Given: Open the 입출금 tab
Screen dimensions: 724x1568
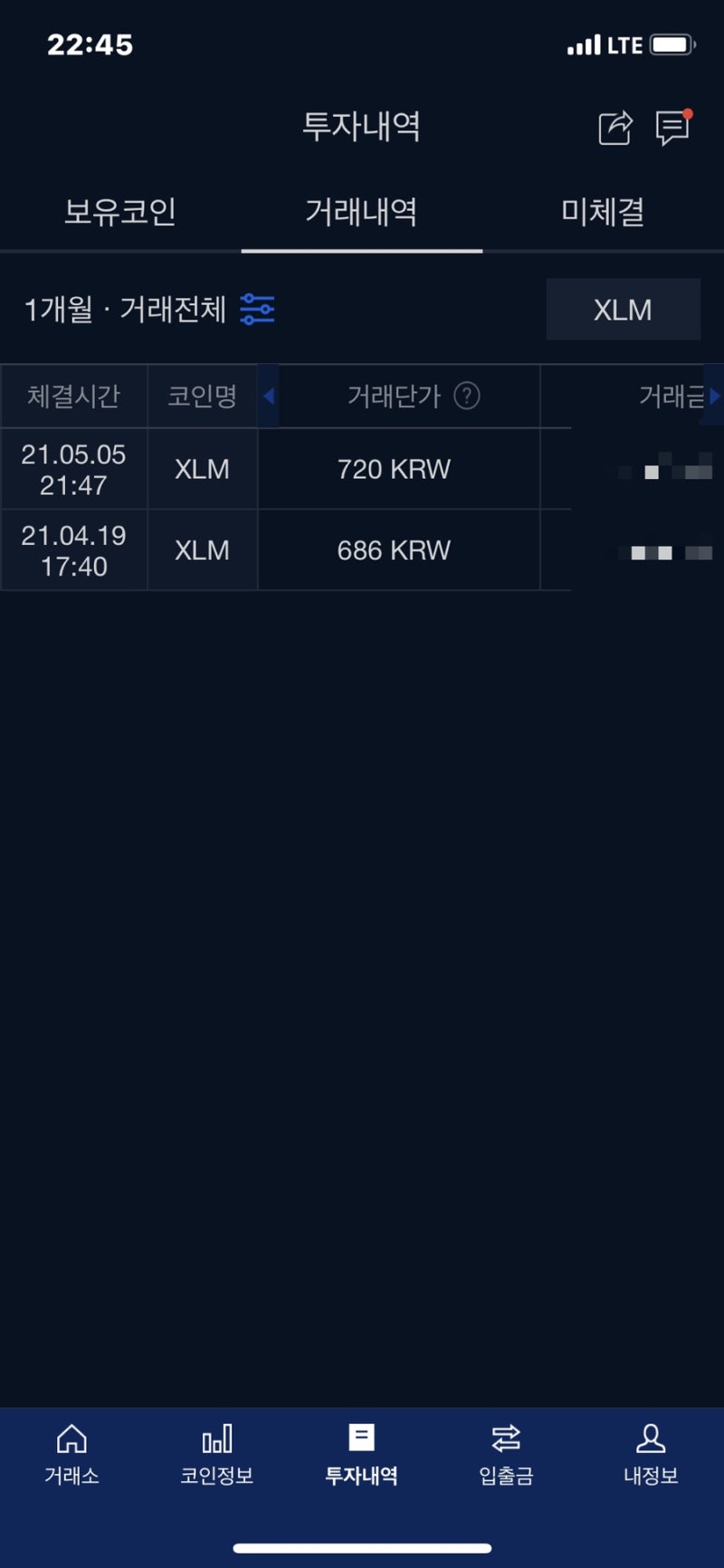Looking at the screenshot, I should (x=506, y=1454).
